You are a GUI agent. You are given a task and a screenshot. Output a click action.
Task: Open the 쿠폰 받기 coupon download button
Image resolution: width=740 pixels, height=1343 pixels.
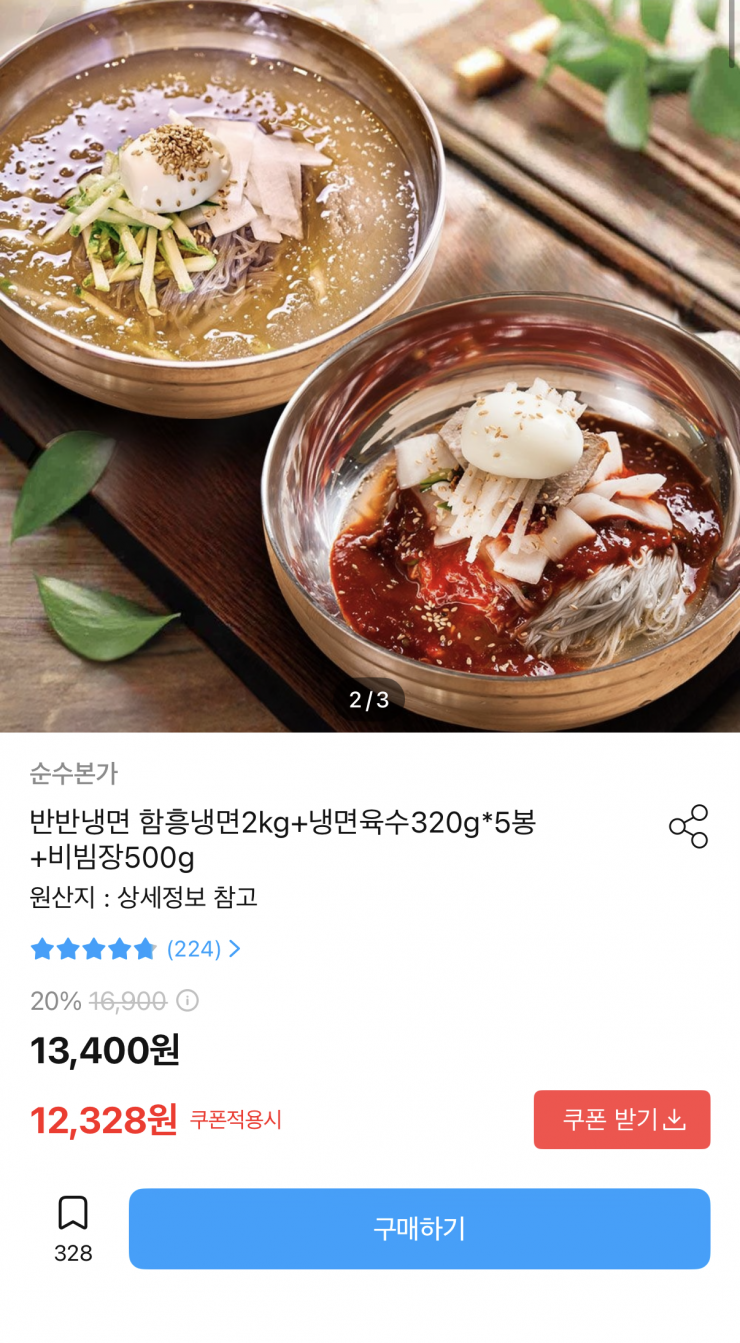622,1120
